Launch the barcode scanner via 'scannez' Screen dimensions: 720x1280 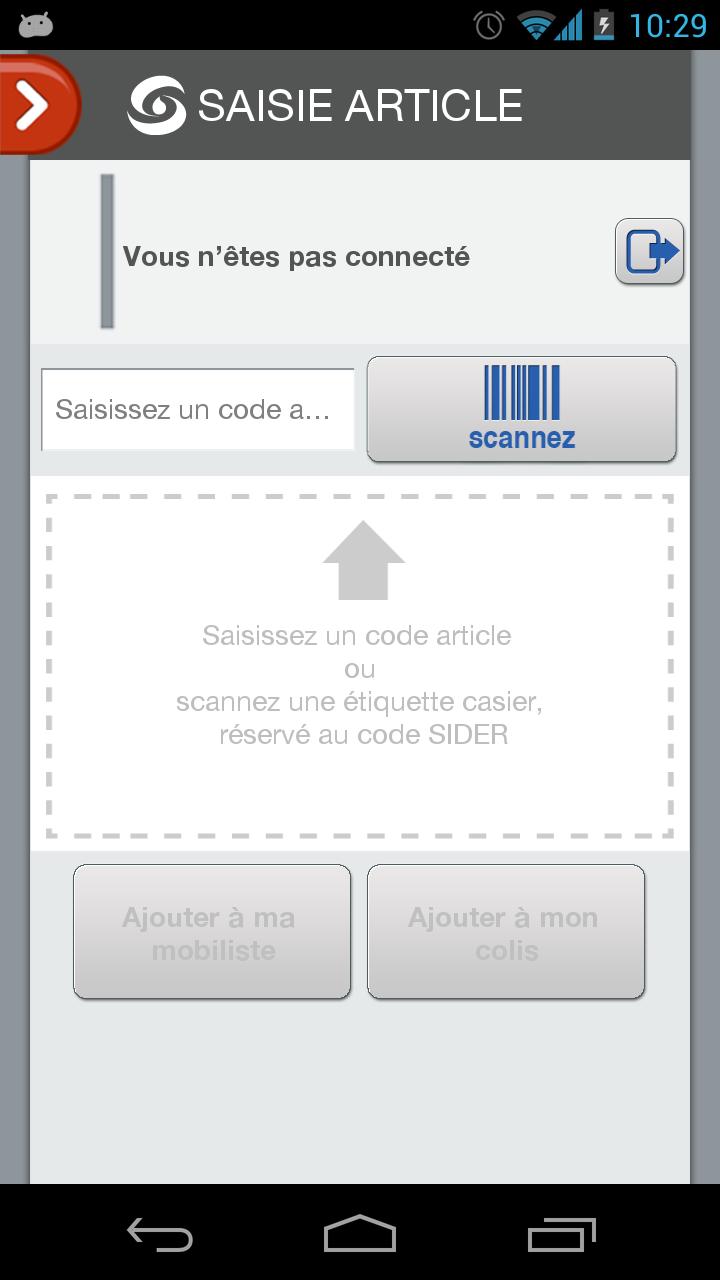pos(521,409)
